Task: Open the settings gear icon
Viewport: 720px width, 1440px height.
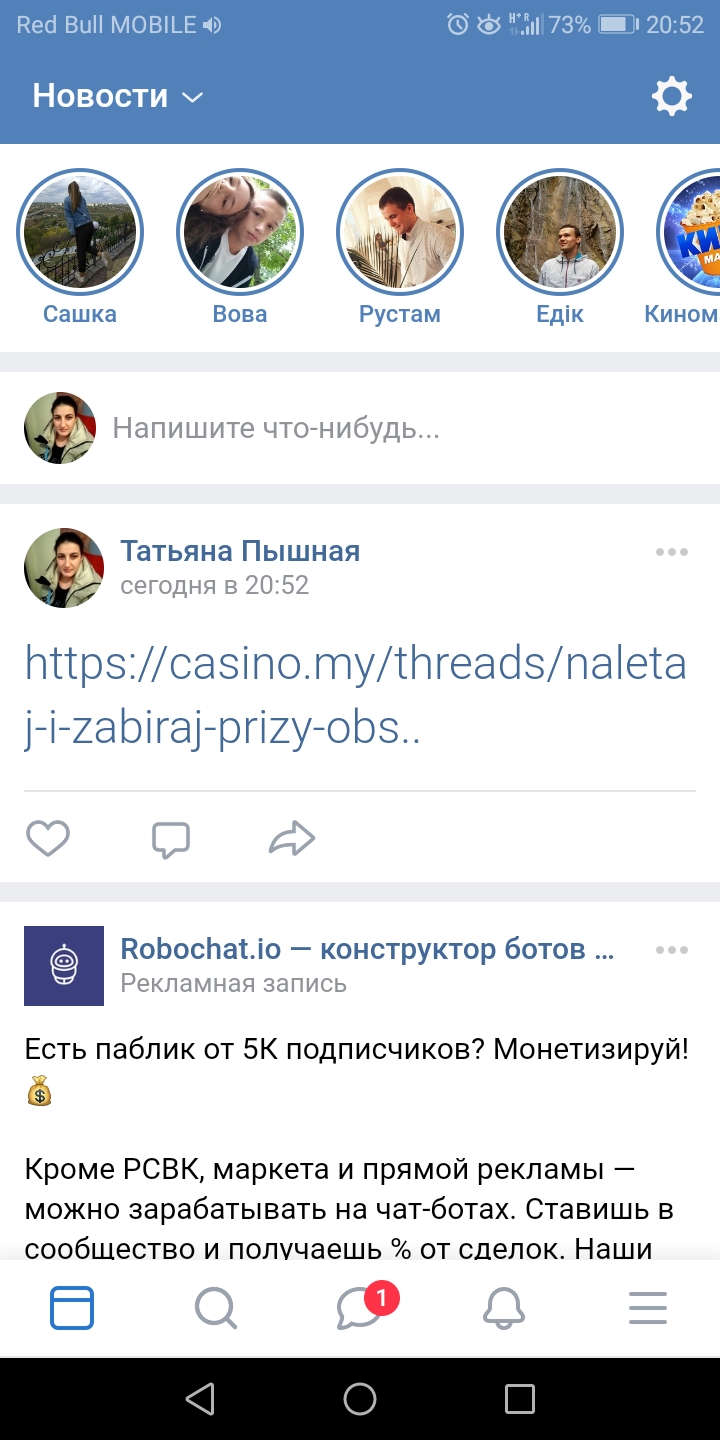Action: coord(671,97)
